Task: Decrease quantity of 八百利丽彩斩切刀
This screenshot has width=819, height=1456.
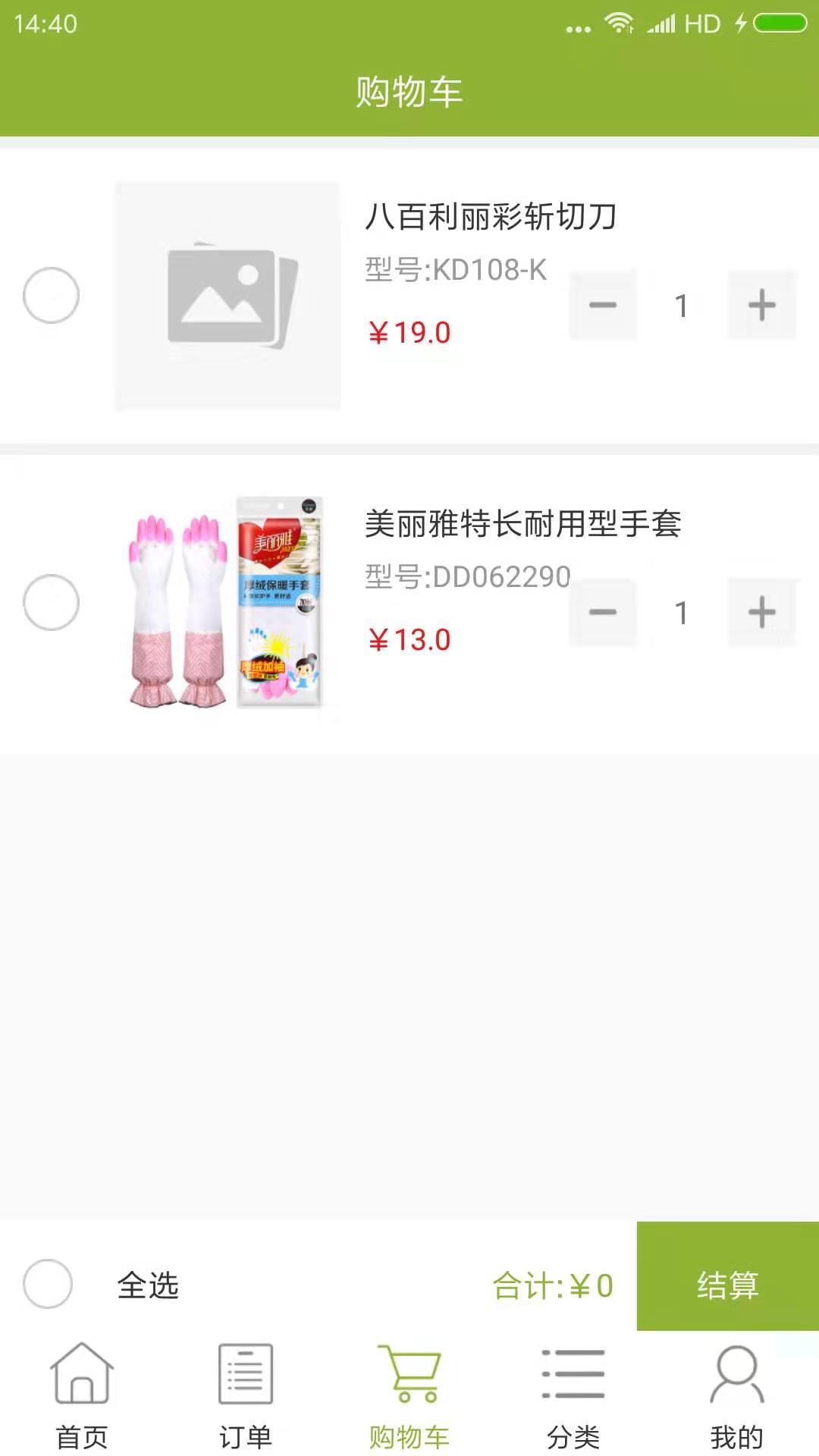Action: 603,305
